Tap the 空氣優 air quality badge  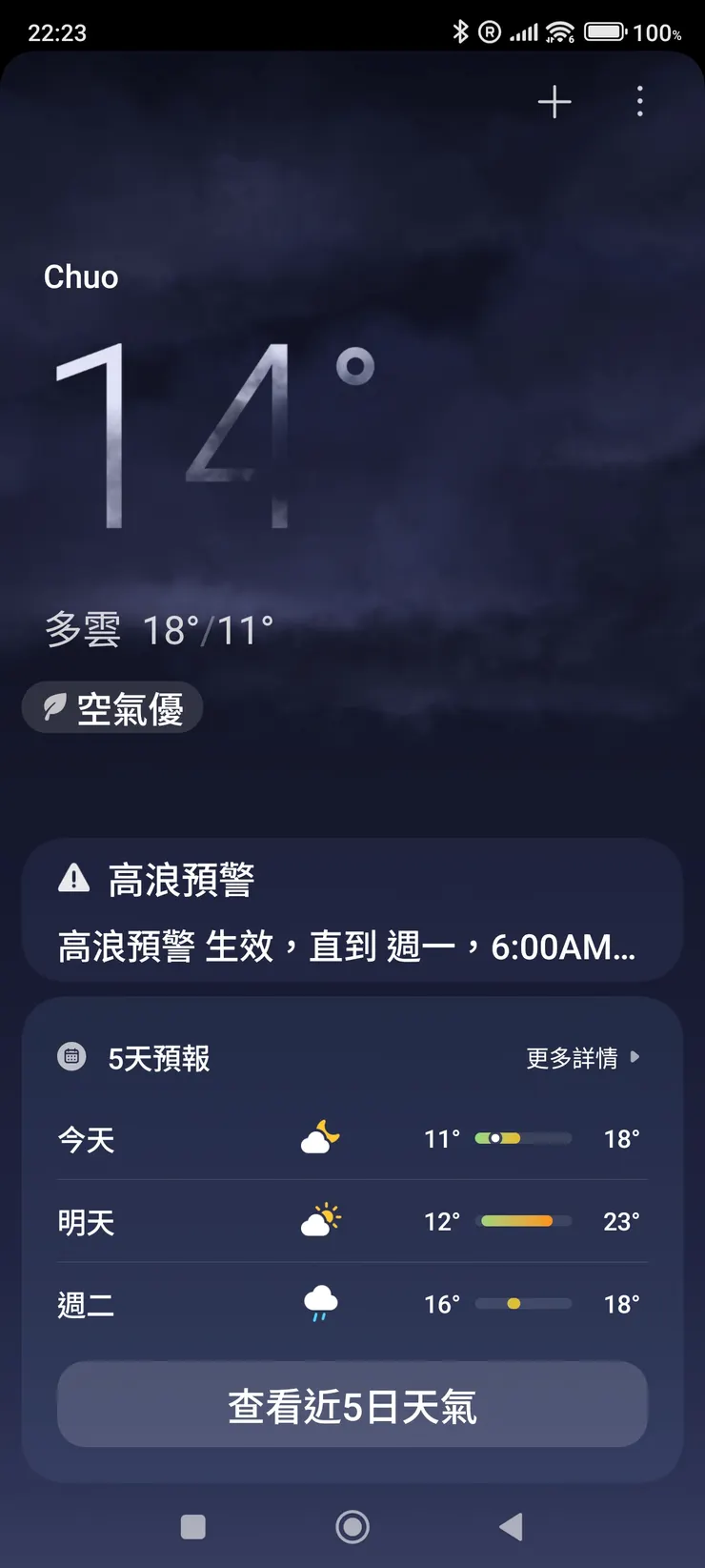coord(111,707)
